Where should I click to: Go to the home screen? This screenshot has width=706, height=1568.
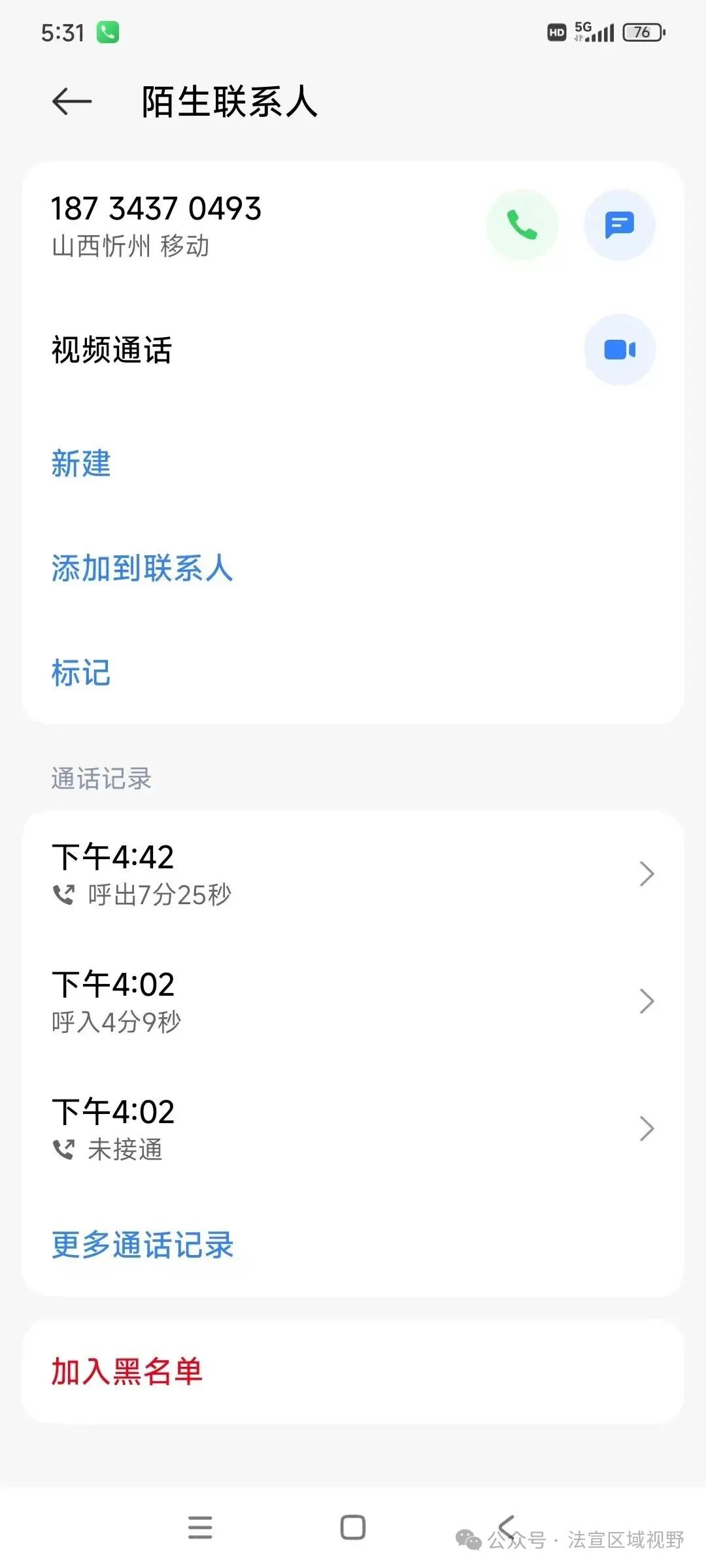tap(353, 1527)
